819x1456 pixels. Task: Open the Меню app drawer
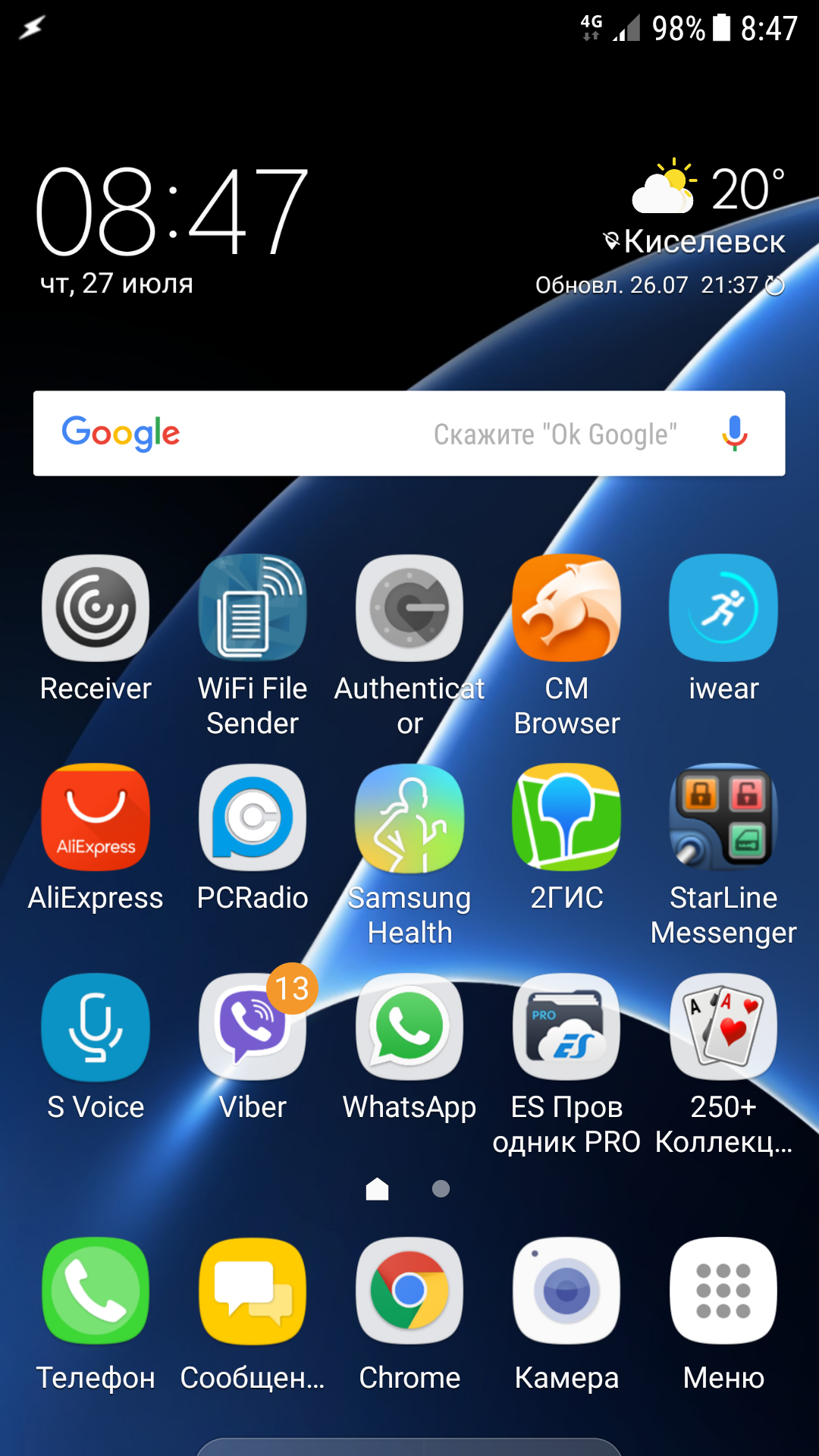point(723,1291)
